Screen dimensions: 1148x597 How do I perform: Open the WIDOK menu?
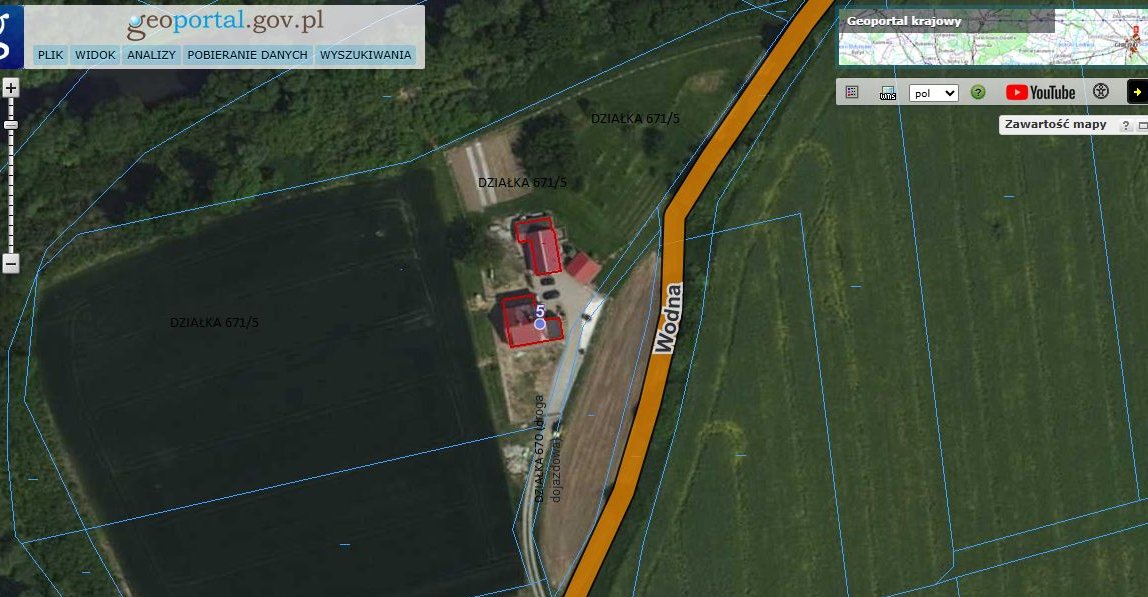point(95,55)
